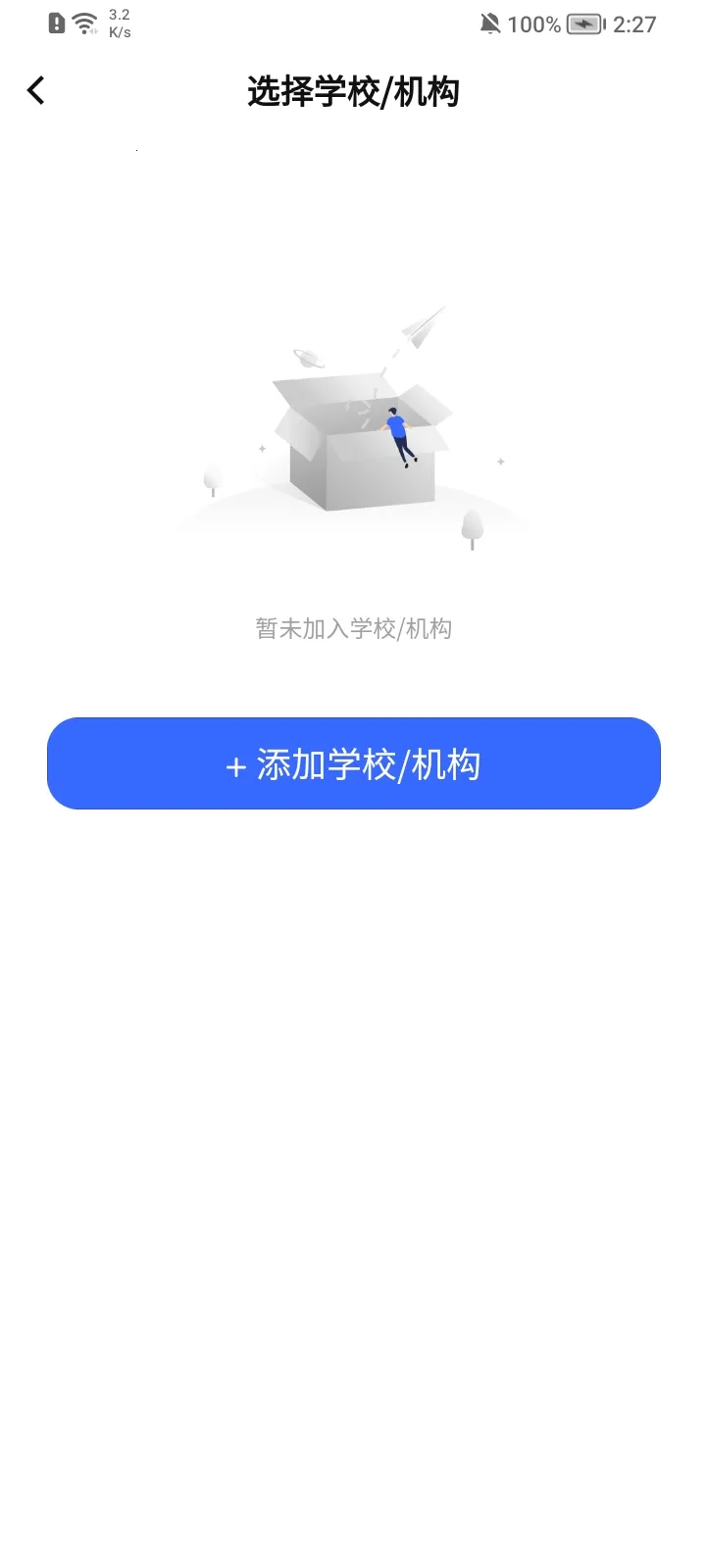This screenshot has width=706, height=1568.
Task: Tap the status bar to expand notifications
Action: click(x=353, y=24)
